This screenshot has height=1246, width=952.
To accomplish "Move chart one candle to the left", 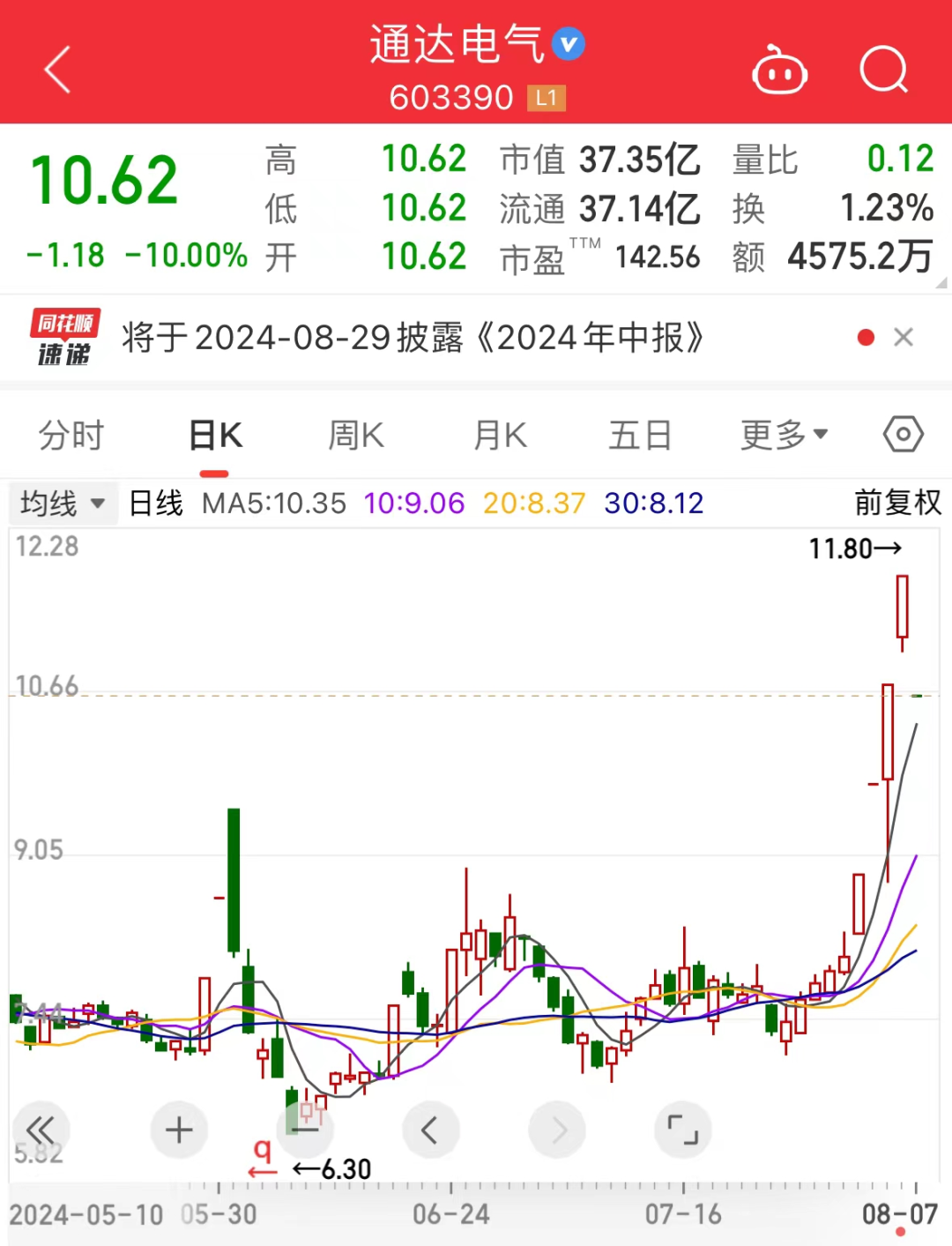I will [430, 1130].
